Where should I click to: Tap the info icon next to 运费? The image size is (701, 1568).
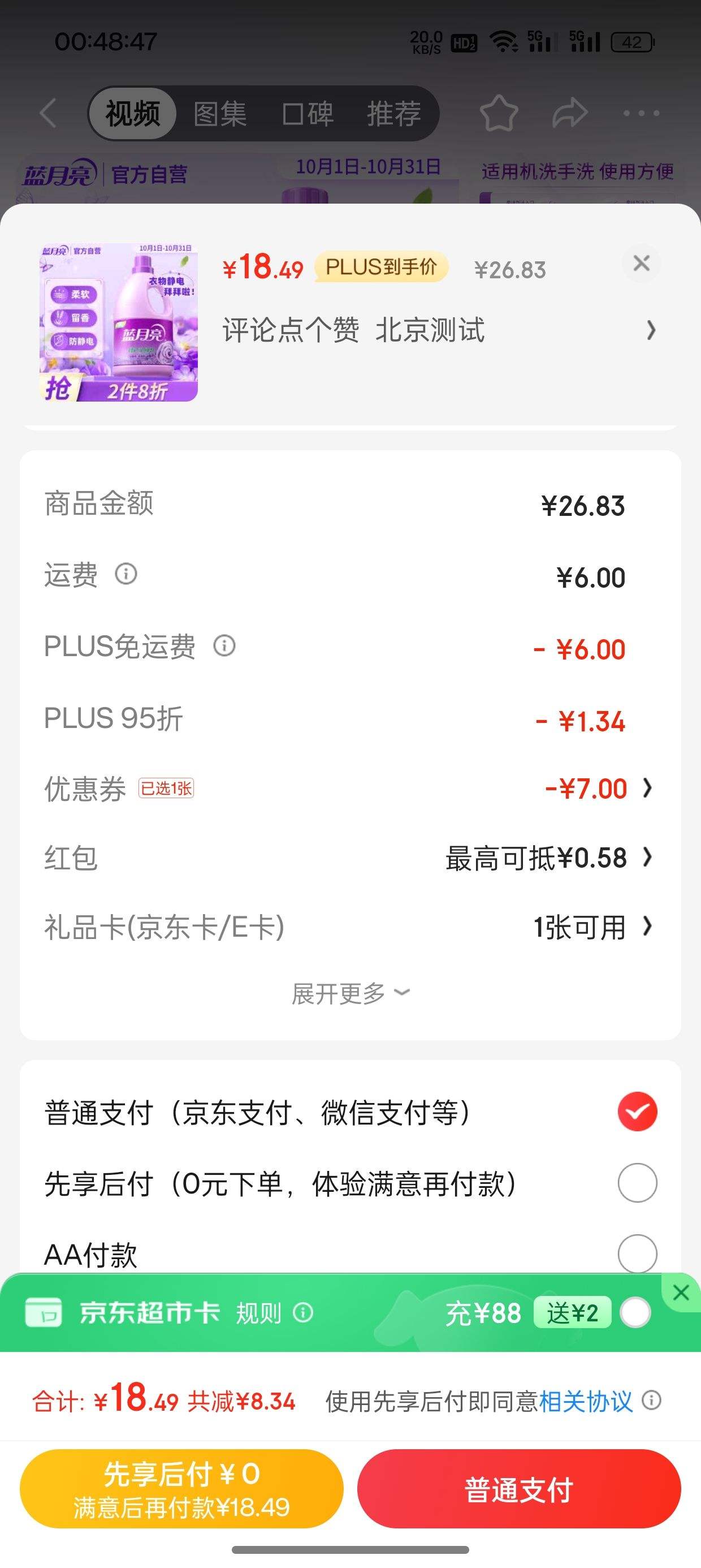128,575
